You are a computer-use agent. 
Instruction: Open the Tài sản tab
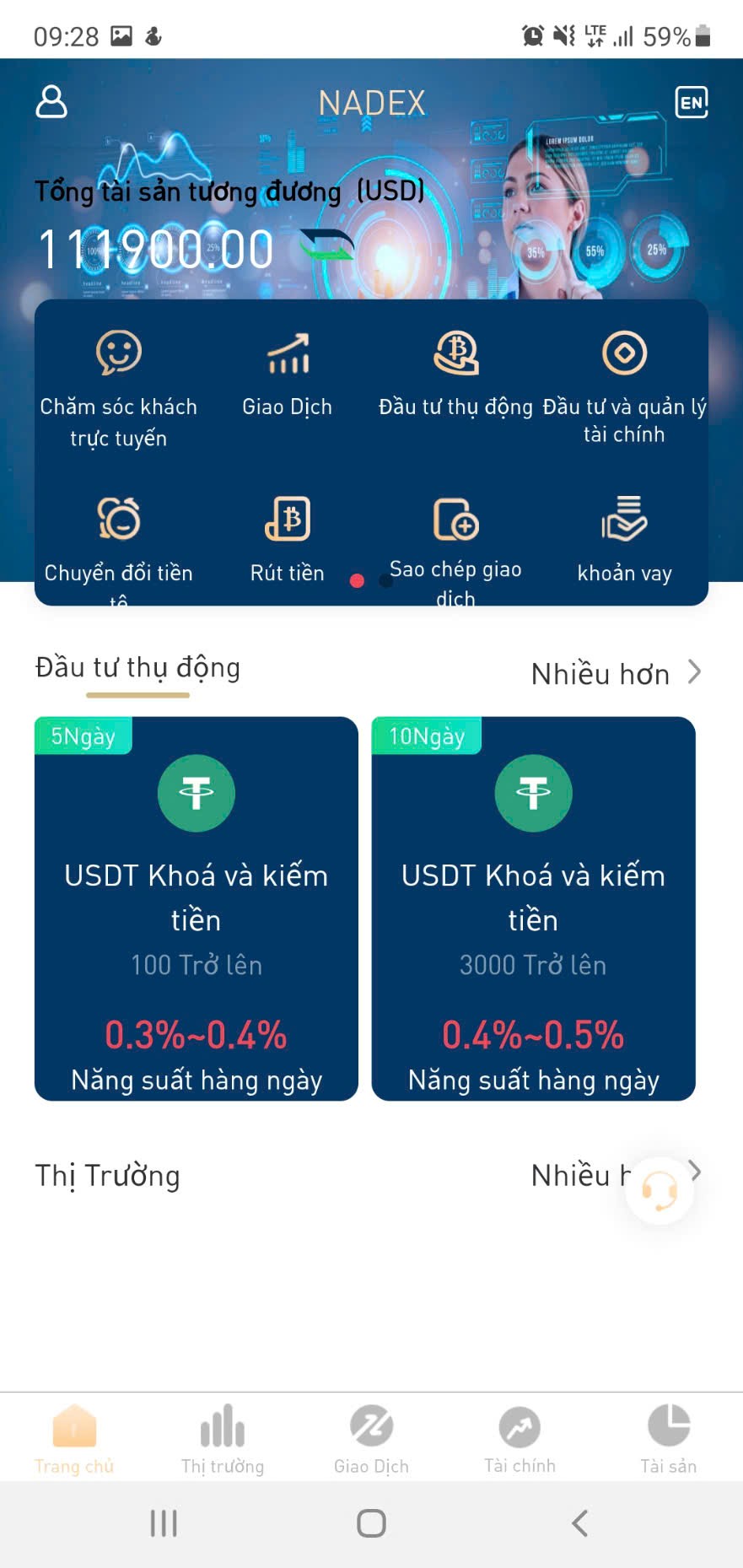click(x=668, y=1439)
